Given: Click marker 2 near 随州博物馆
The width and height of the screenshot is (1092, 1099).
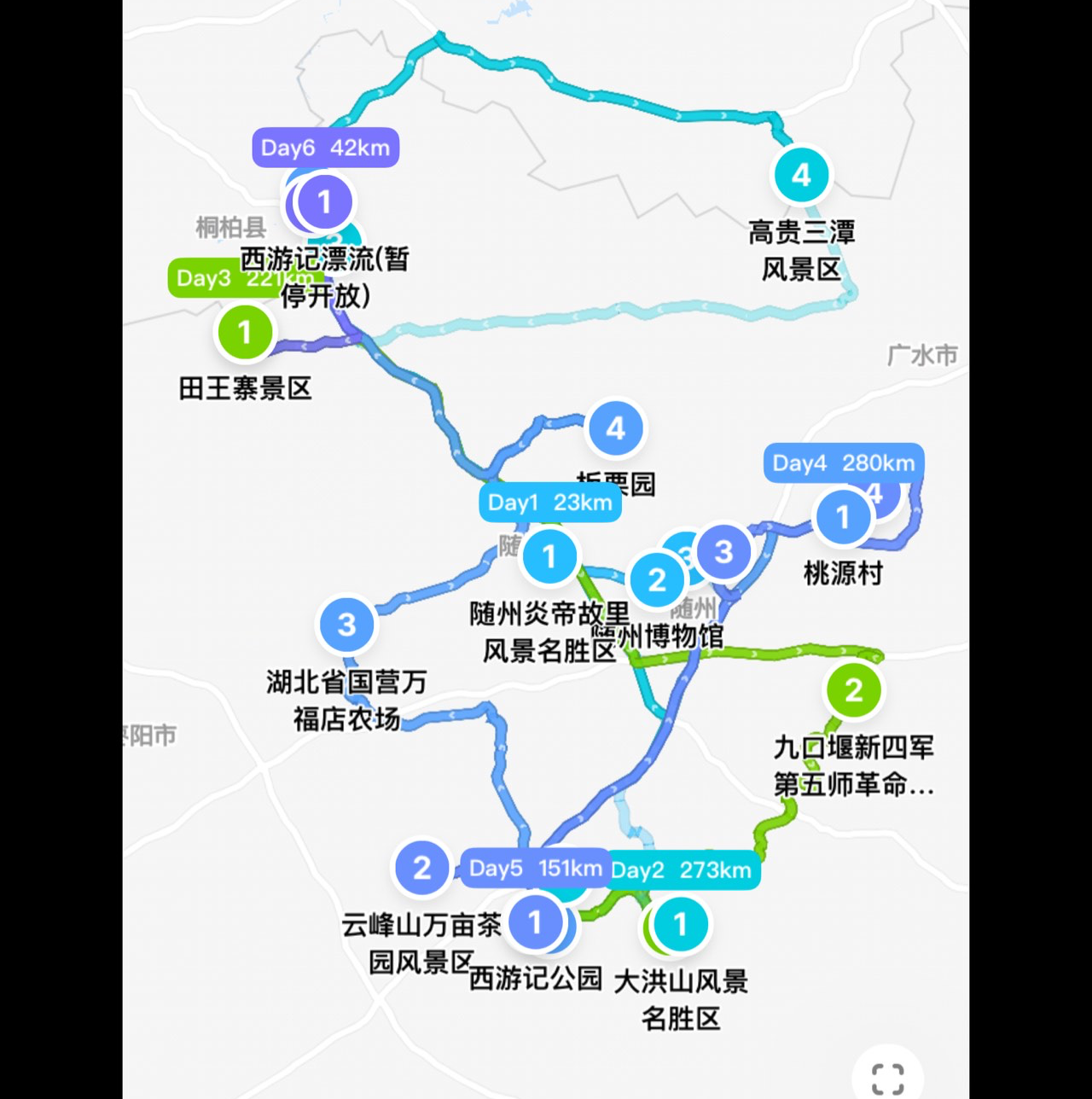Looking at the screenshot, I should coord(657,581).
